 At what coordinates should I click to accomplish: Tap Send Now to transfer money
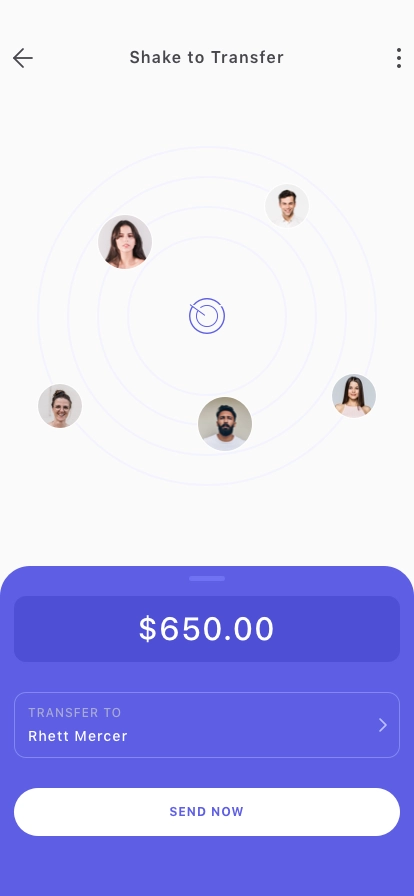point(207,812)
